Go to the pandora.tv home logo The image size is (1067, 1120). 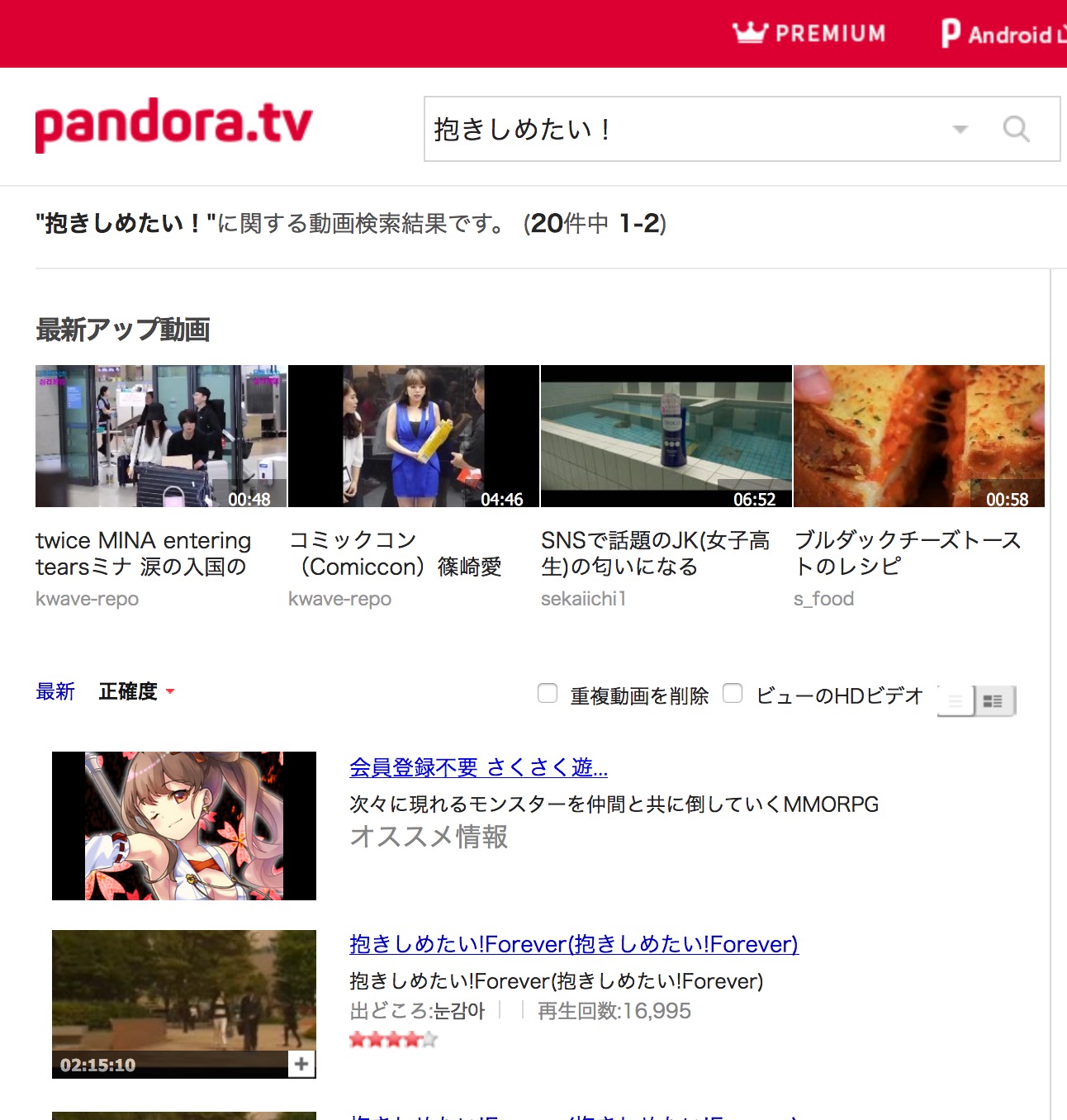pyautogui.click(x=173, y=126)
